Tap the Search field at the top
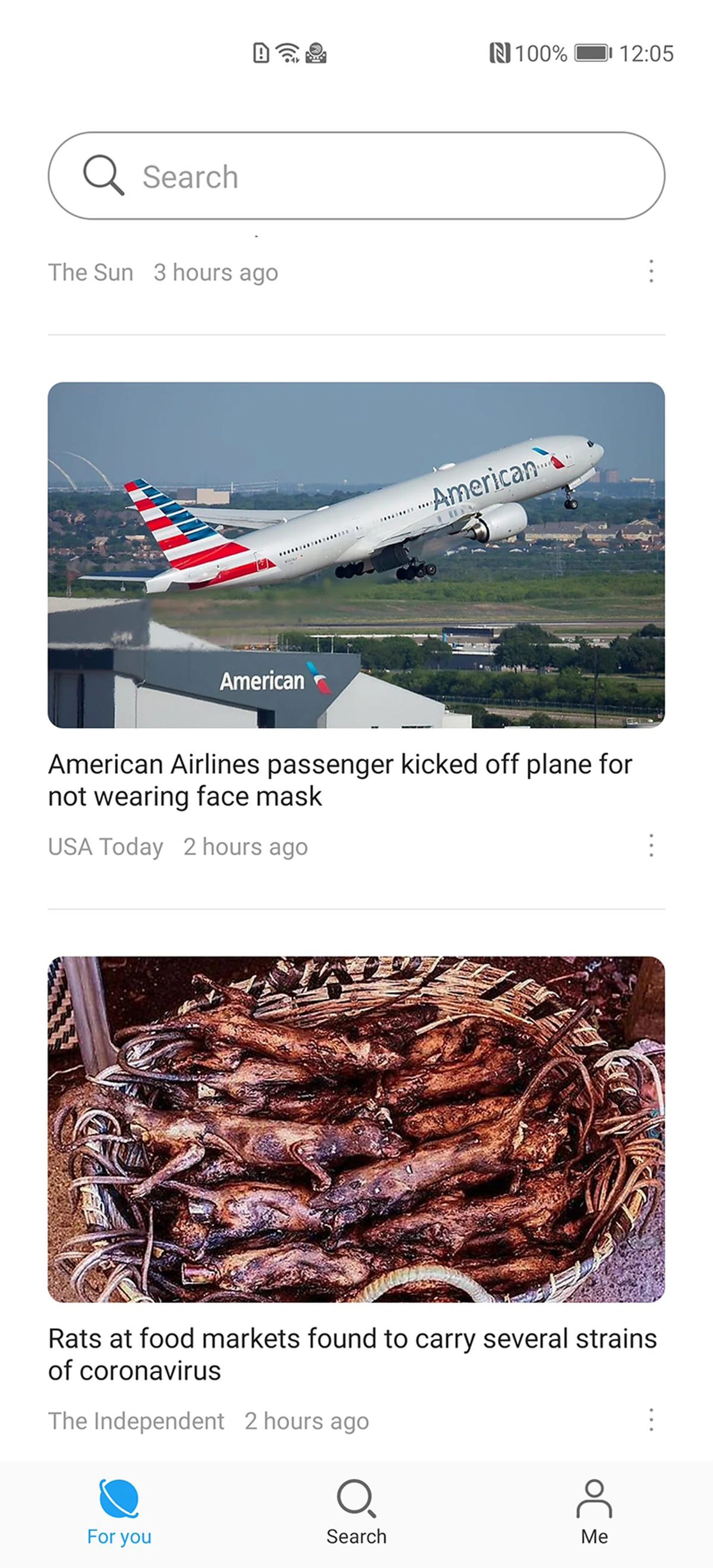713x1568 pixels. click(356, 177)
